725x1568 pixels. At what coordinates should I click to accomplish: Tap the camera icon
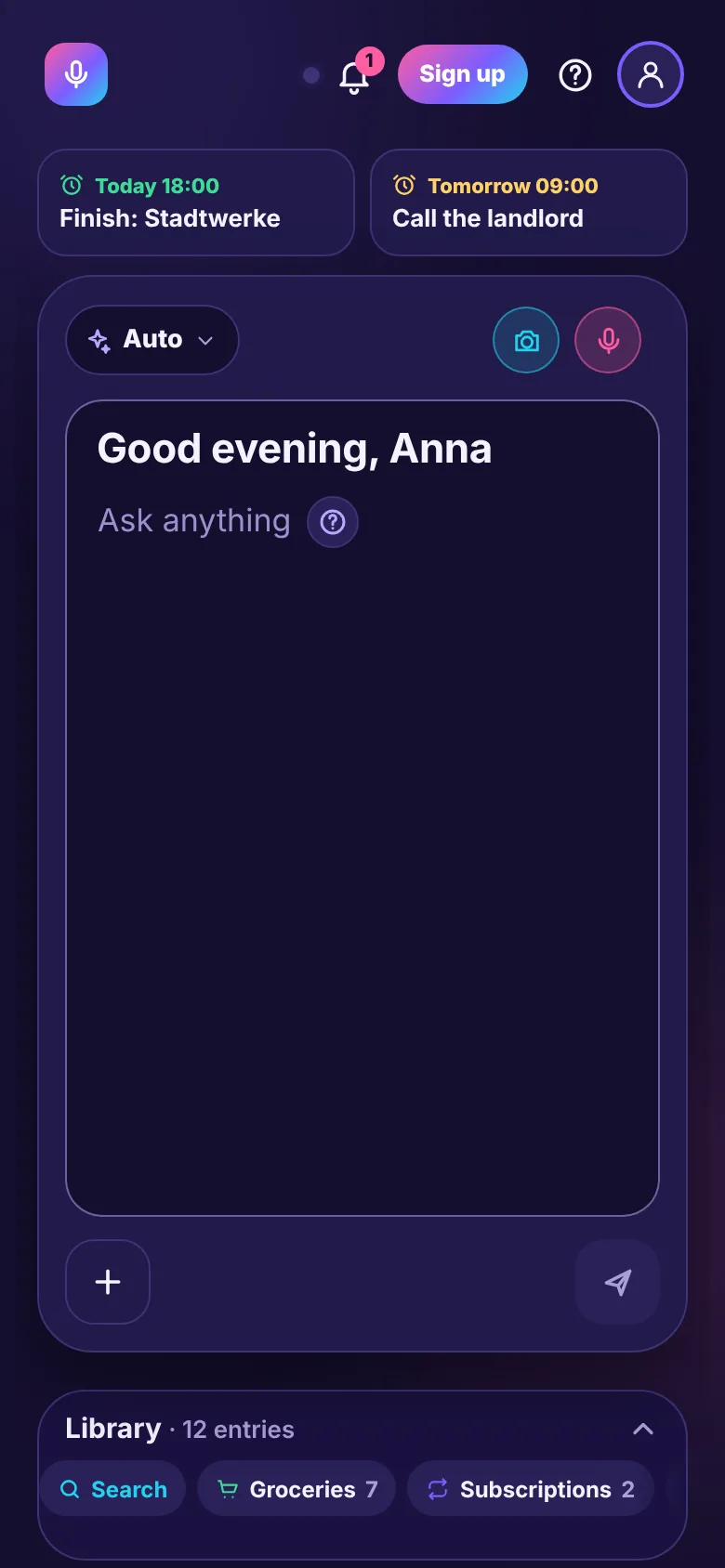click(x=526, y=341)
